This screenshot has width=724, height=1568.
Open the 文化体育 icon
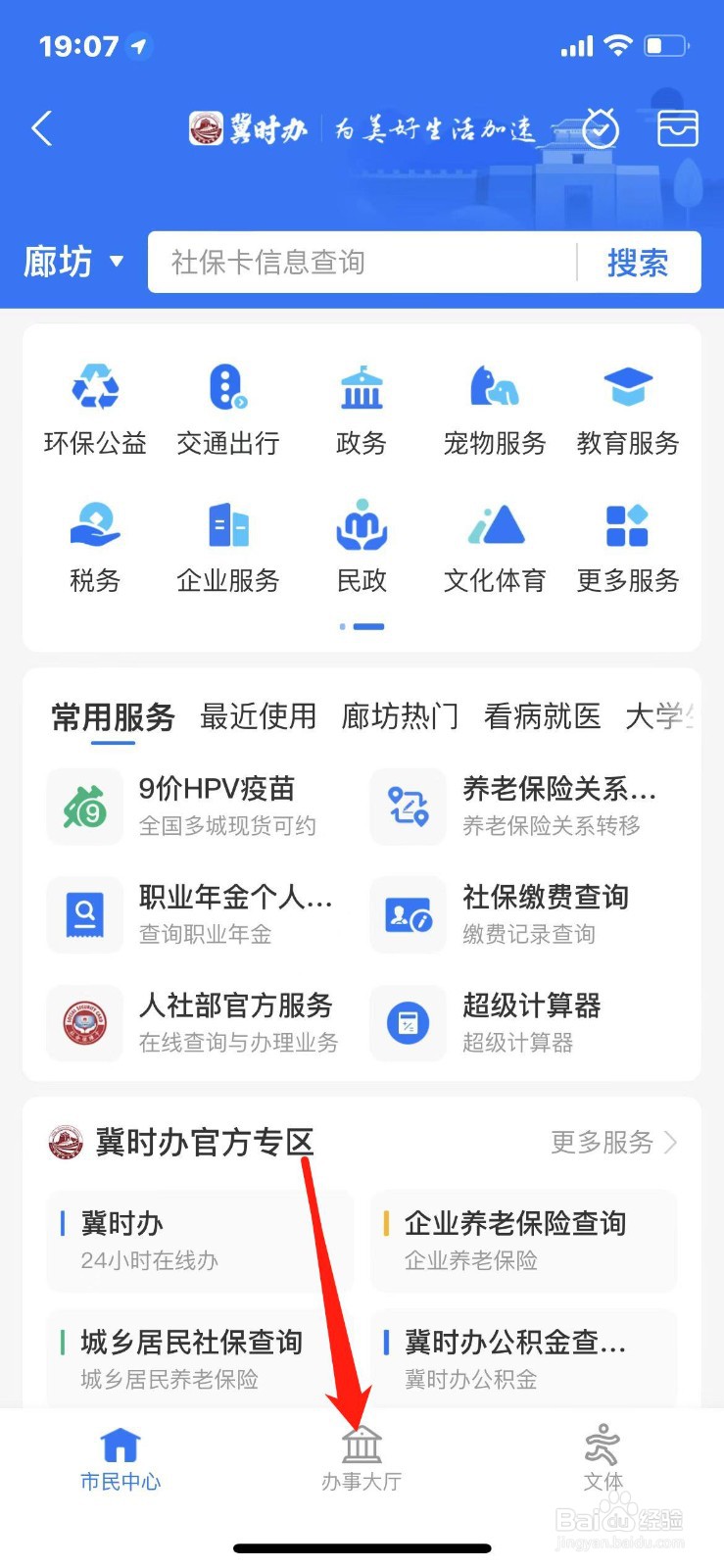pyautogui.click(x=494, y=544)
